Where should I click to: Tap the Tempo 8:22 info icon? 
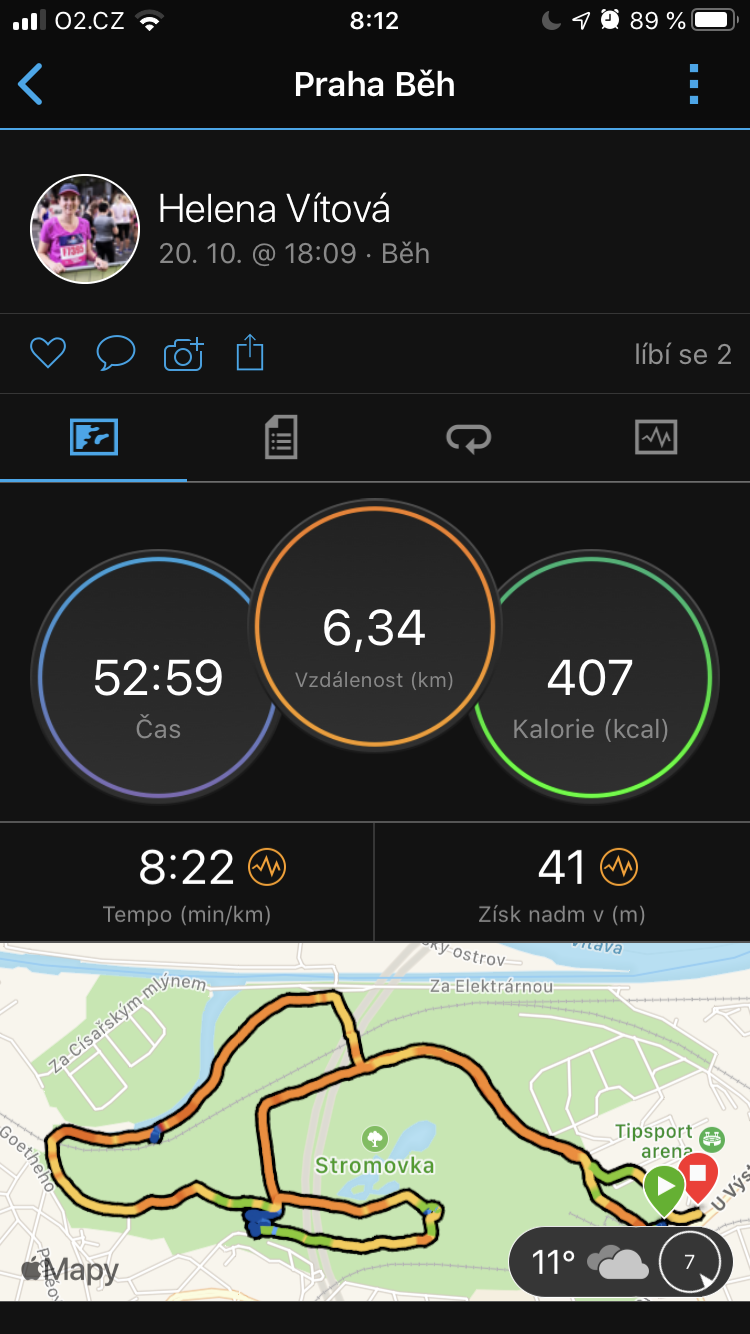click(267, 867)
